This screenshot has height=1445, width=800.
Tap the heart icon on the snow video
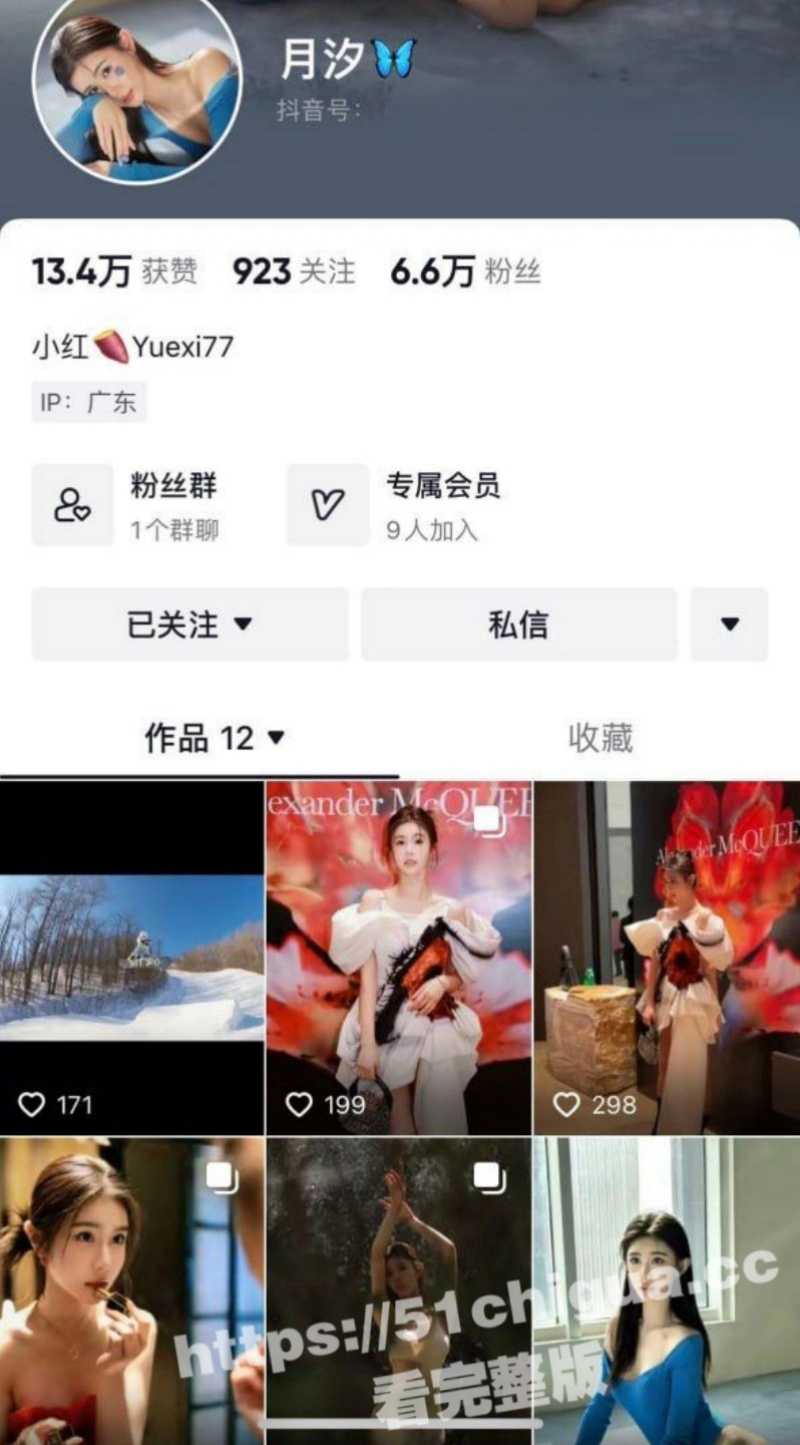(x=34, y=1106)
